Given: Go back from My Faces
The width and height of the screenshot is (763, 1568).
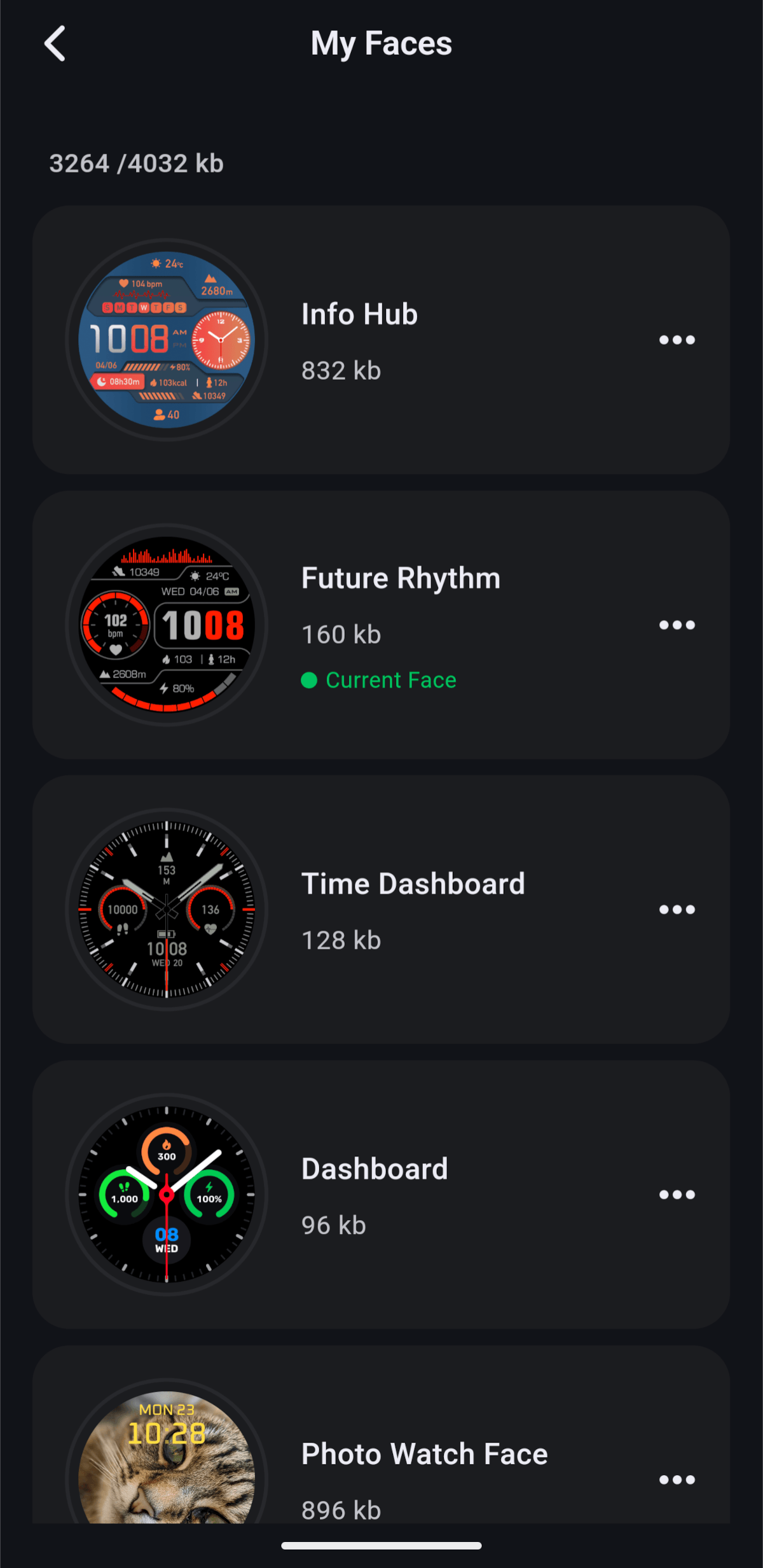Looking at the screenshot, I should (55, 44).
